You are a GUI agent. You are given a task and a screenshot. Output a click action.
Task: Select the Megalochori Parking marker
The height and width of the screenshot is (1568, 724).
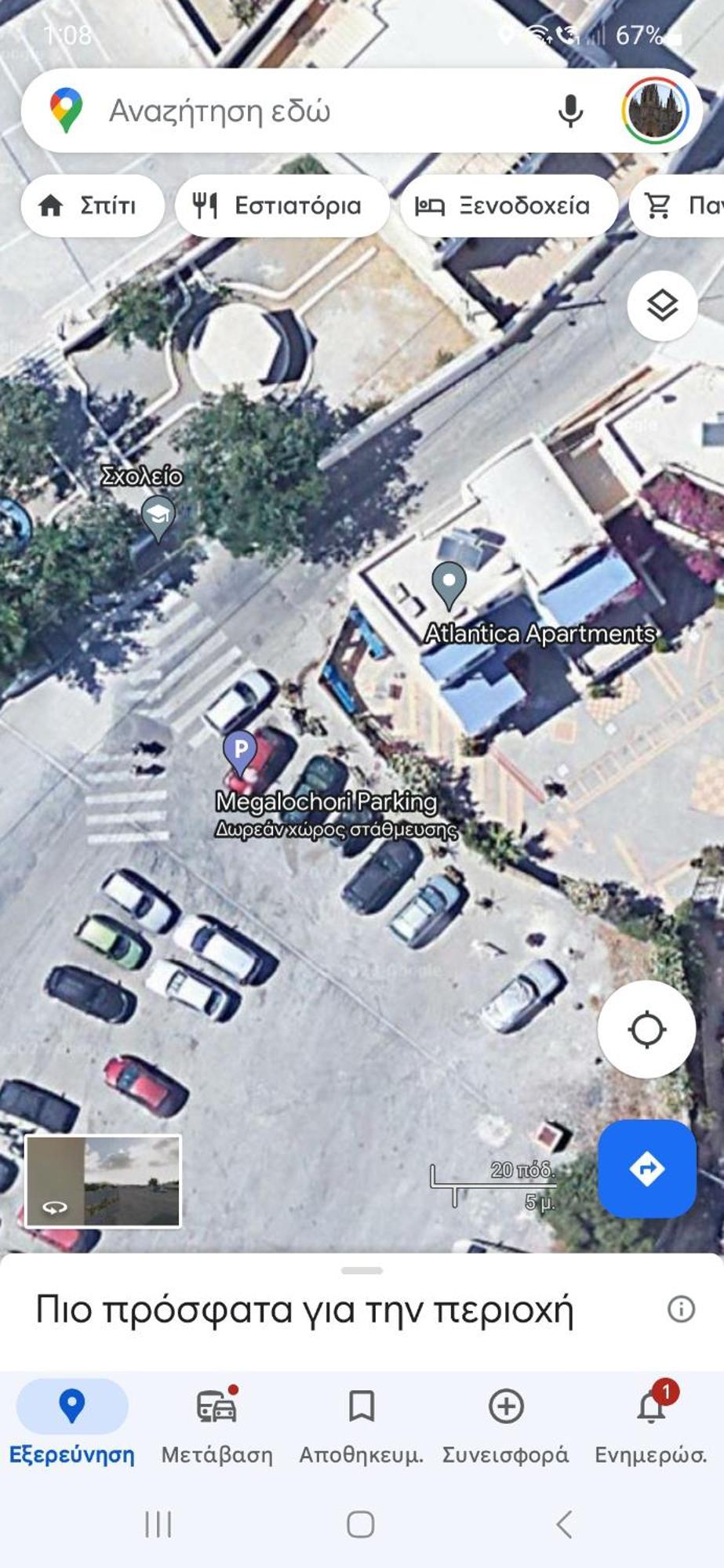[x=240, y=751]
